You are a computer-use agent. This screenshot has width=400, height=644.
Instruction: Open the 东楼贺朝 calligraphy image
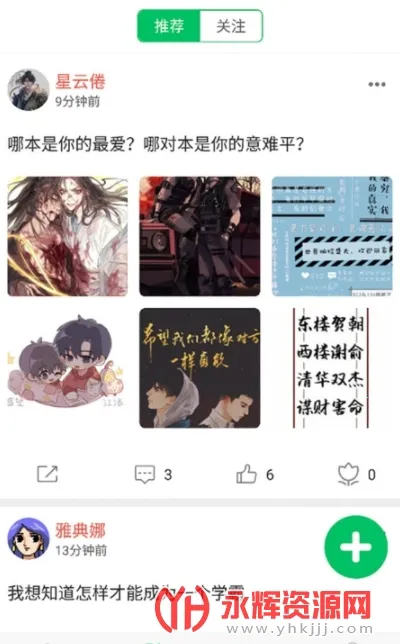(332, 368)
